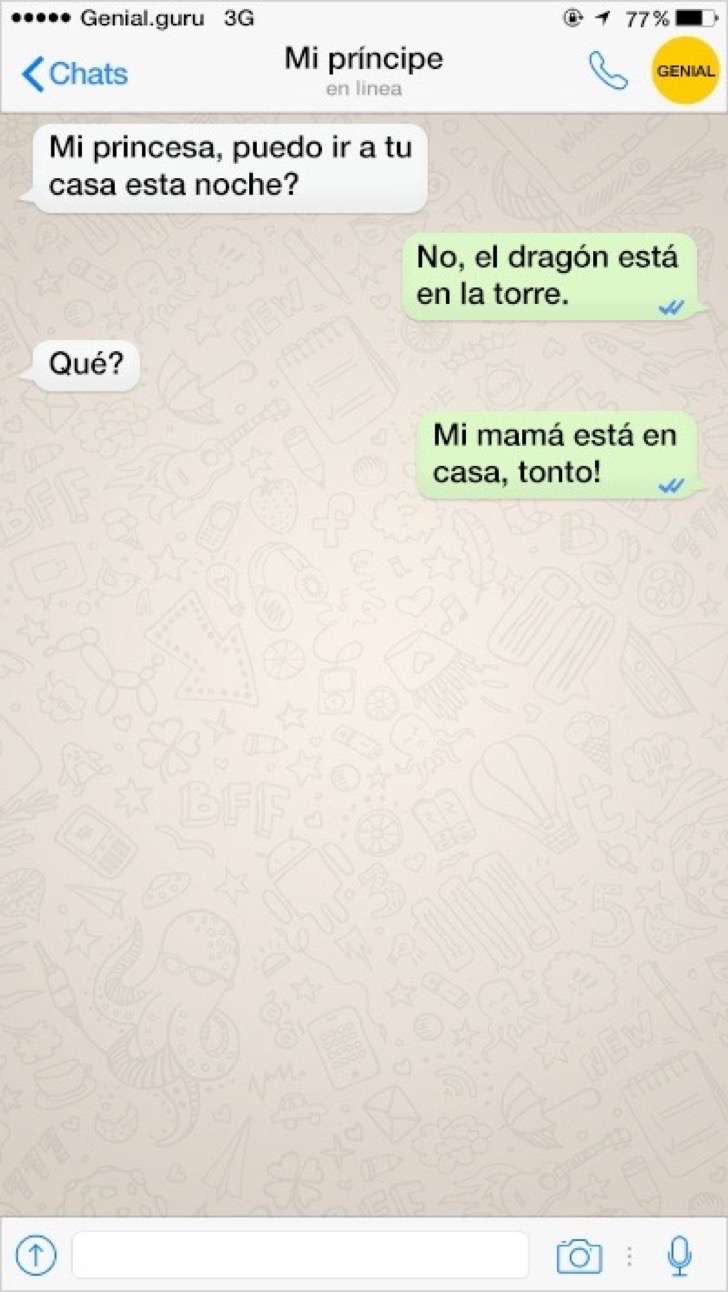Open the camera to send a photo
This screenshot has width=728, height=1292.
pos(579,1255)
